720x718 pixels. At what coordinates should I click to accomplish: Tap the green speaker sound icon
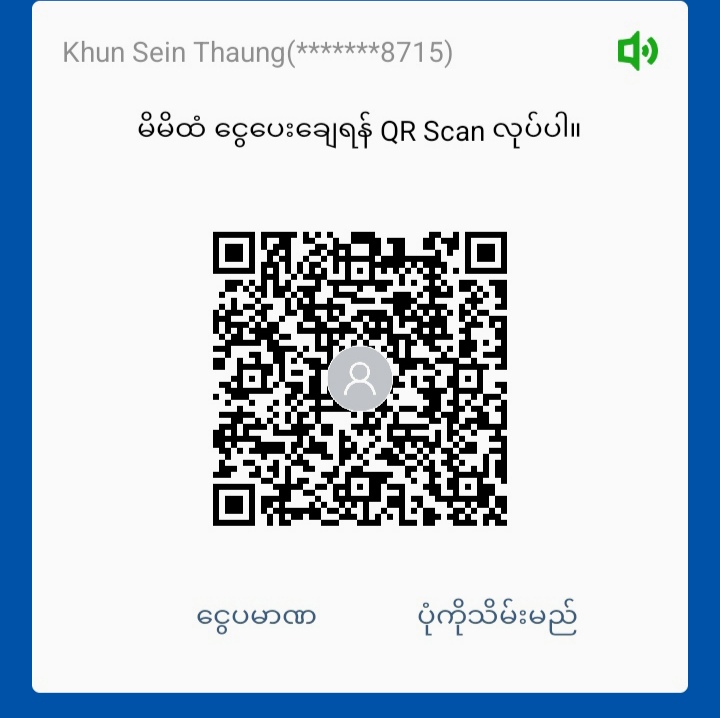637,51
